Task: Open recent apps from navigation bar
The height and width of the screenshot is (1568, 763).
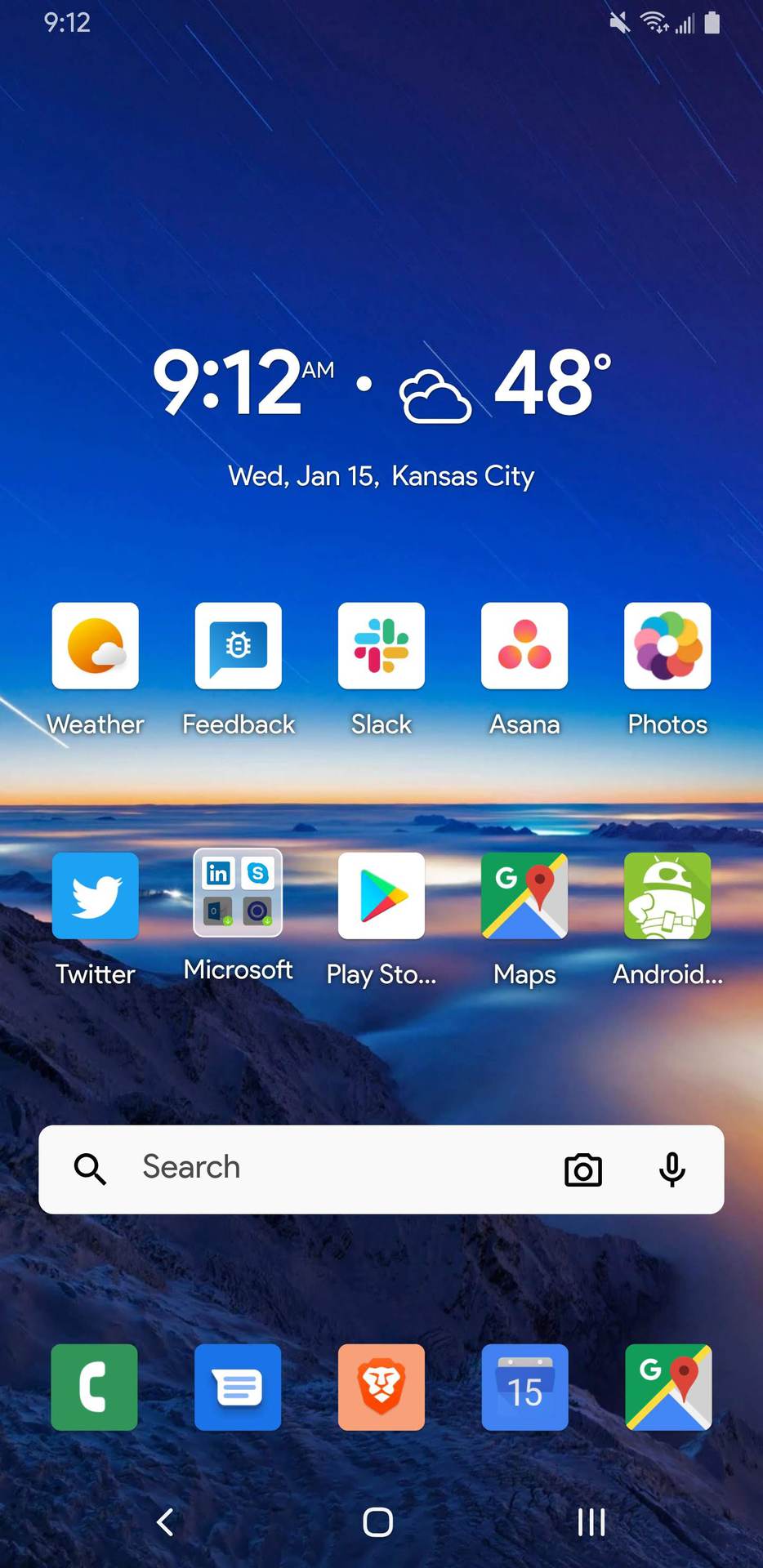Action: 591,1521
